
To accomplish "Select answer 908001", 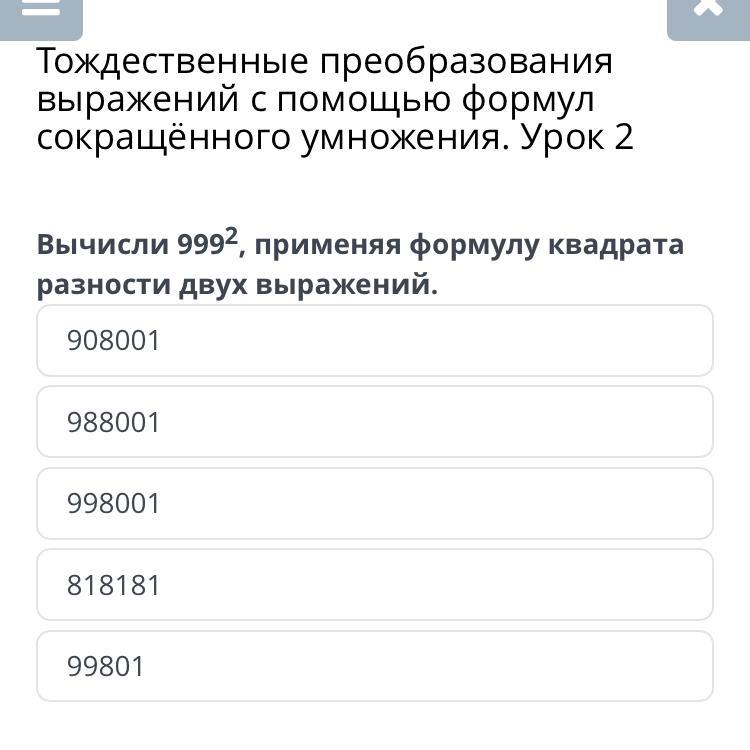I will click(375, 341).
